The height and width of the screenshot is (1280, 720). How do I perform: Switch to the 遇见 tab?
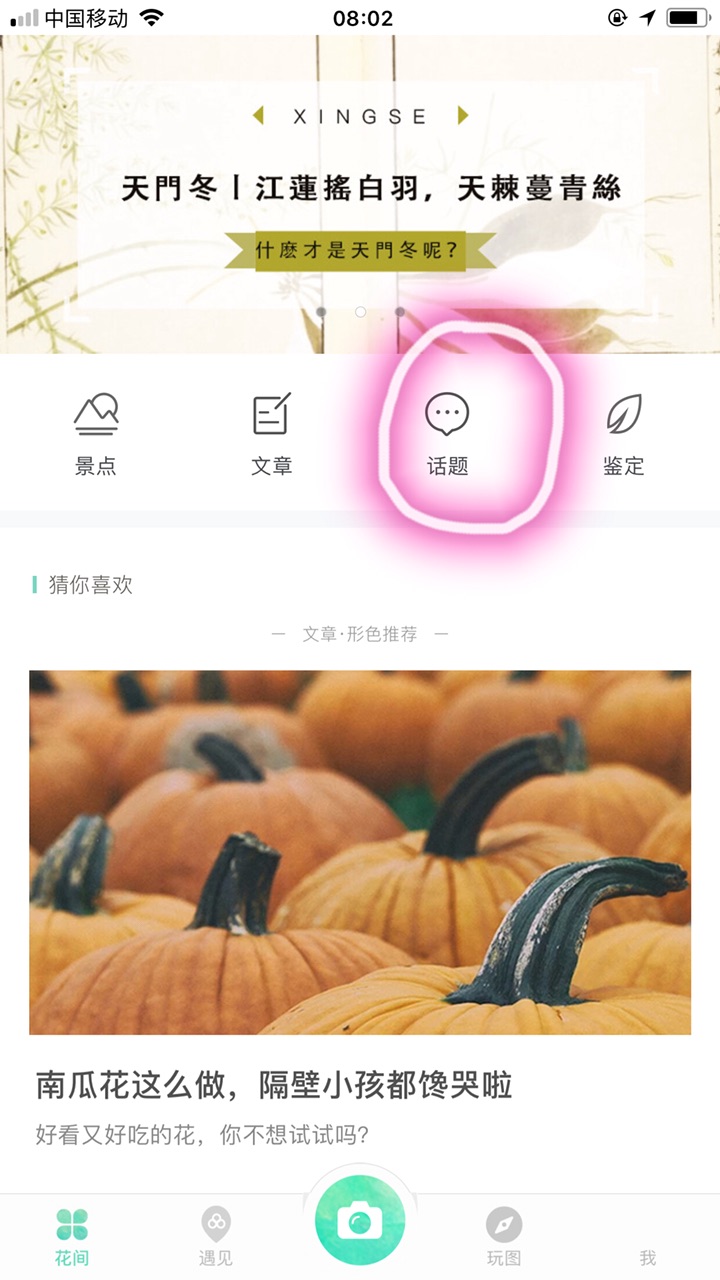(216, 1235)
